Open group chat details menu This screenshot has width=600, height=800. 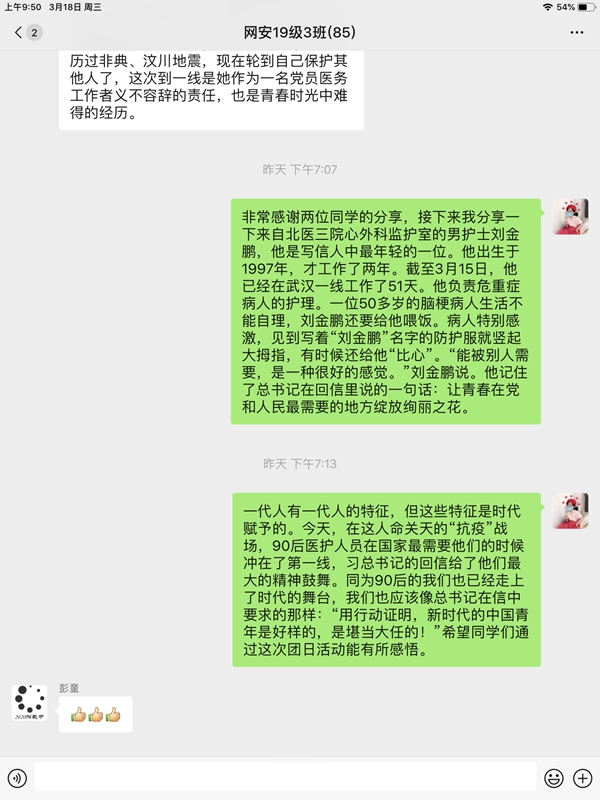577,32
